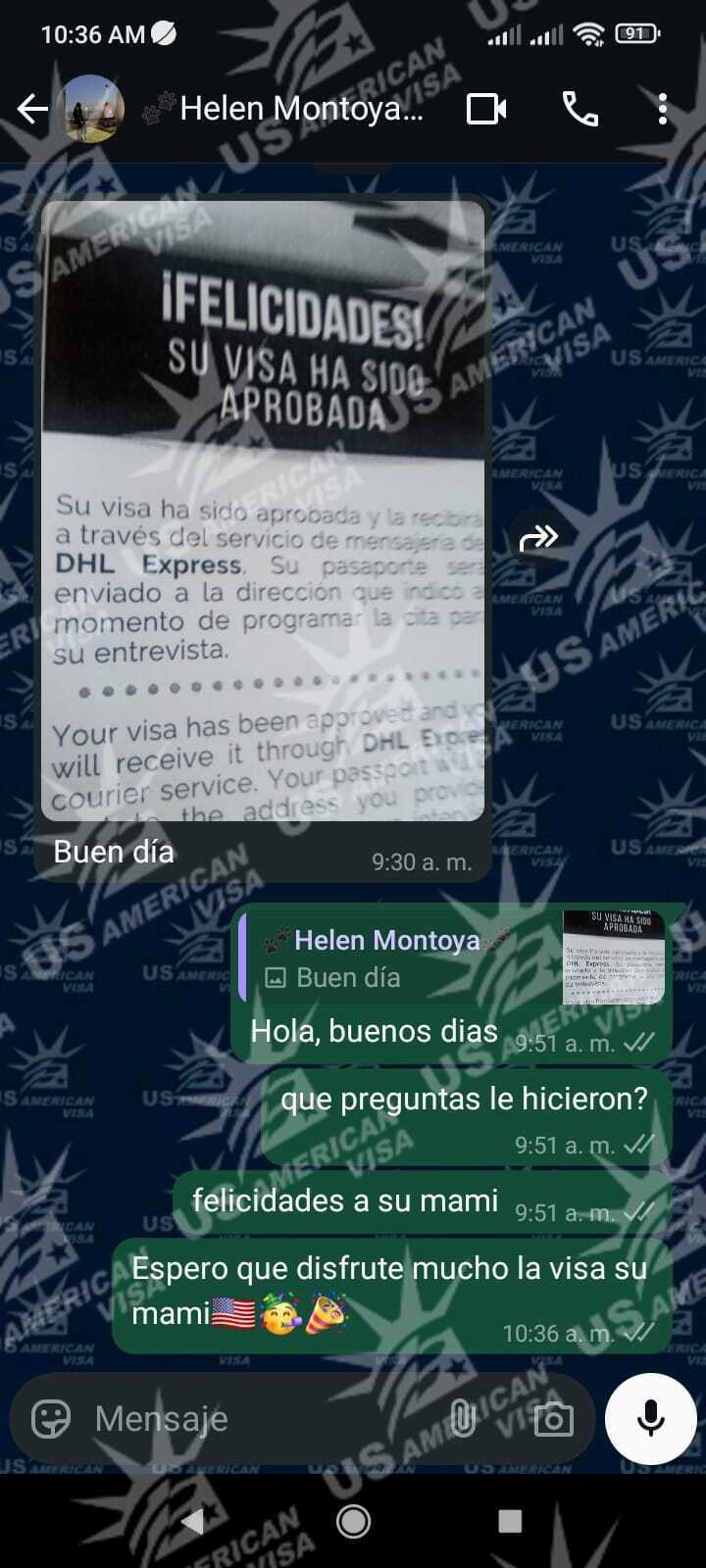Go to the home screen
Image resolution: width=706 pixels, height=1568 pixels.
click(x=353, y=1521)
